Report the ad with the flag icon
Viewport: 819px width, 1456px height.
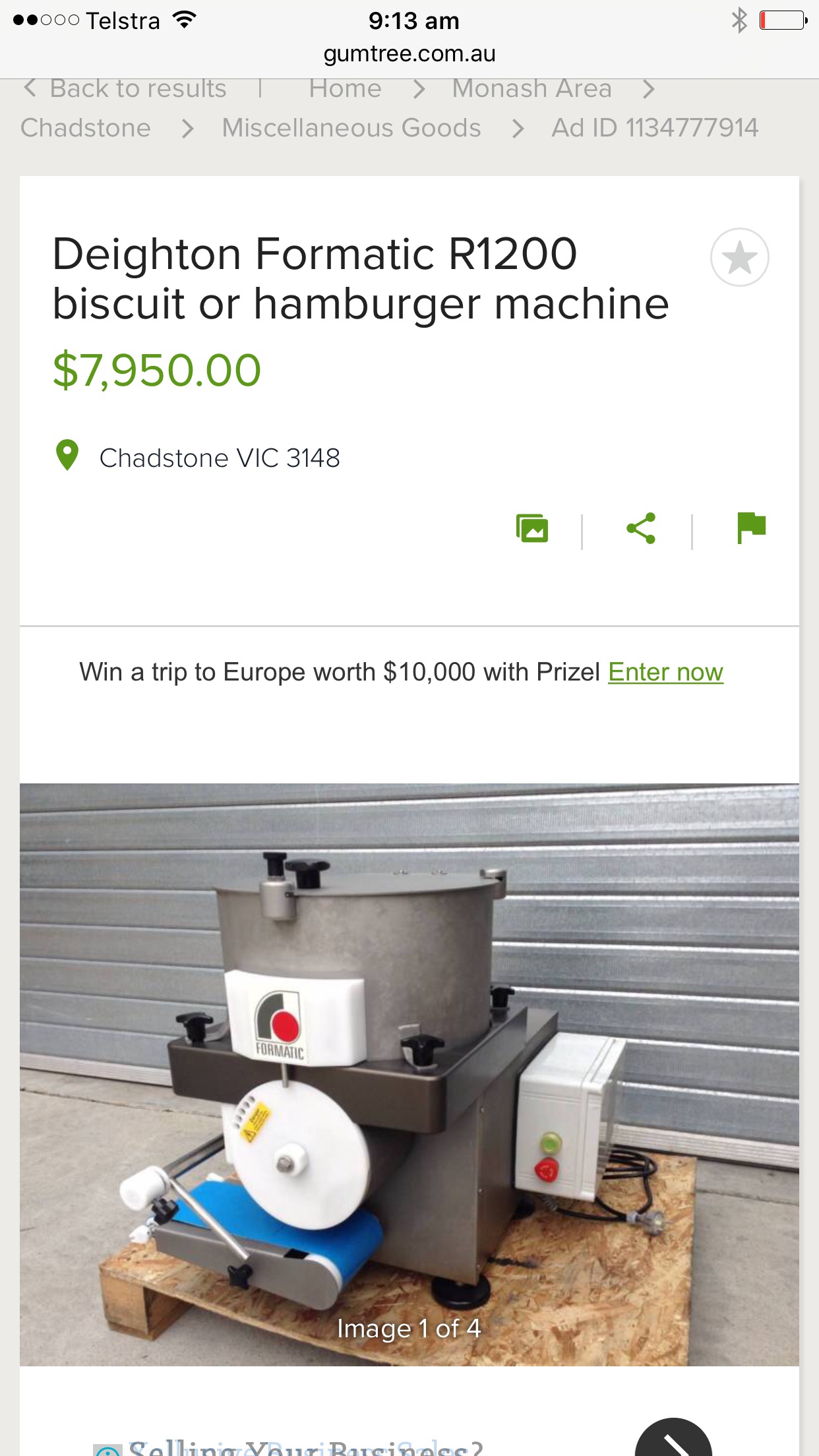(x=751, y=528)
